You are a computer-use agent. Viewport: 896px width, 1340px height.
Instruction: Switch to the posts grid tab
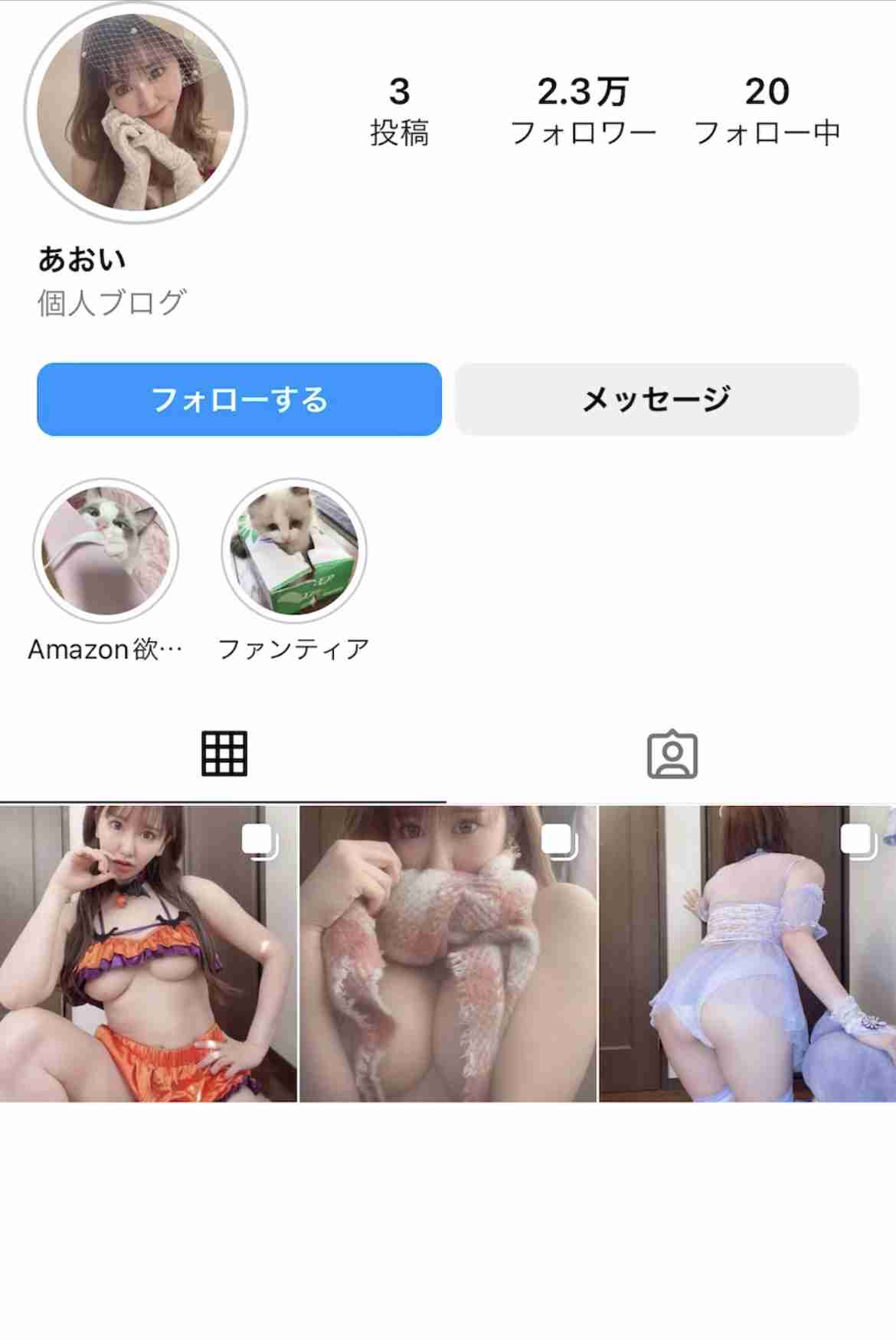click(x=224, y=754)
